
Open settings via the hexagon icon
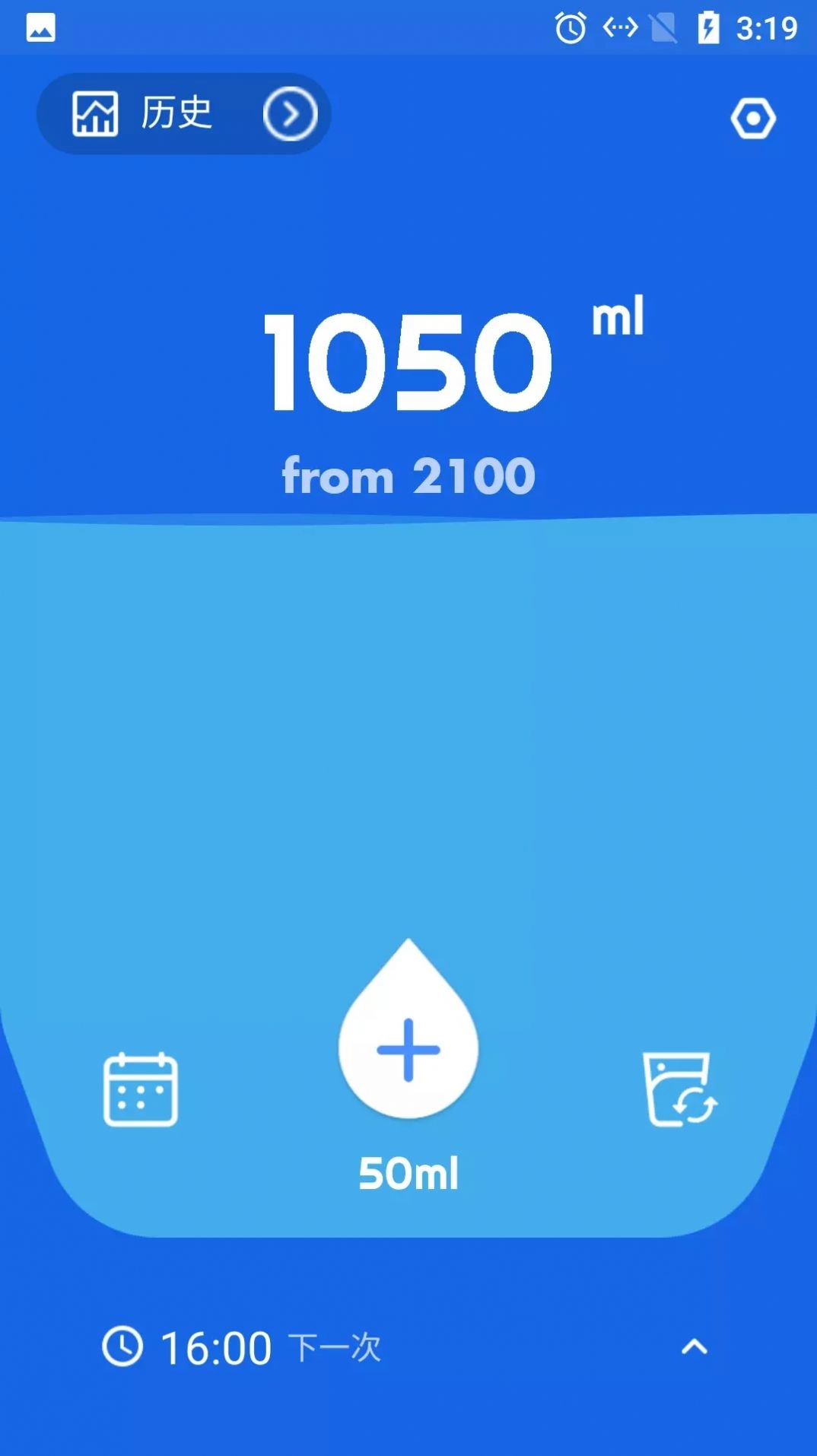(x=752, y=119)
